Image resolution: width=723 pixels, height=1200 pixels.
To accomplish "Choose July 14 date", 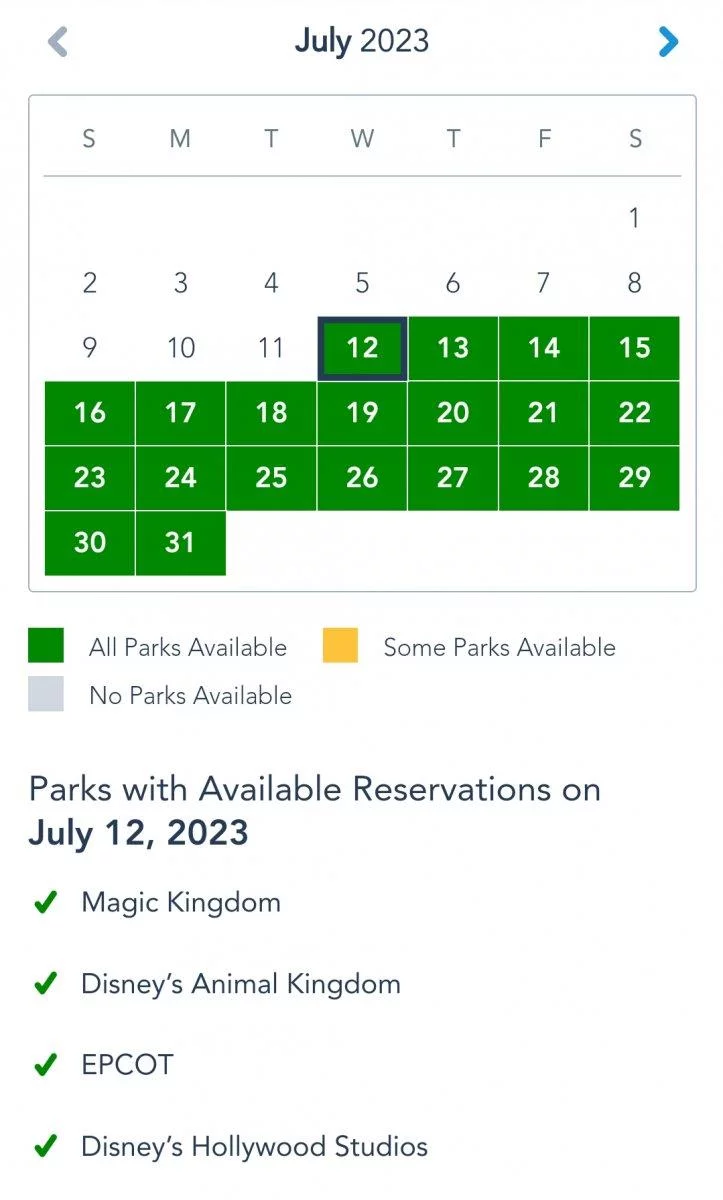I will click(544, 348).
